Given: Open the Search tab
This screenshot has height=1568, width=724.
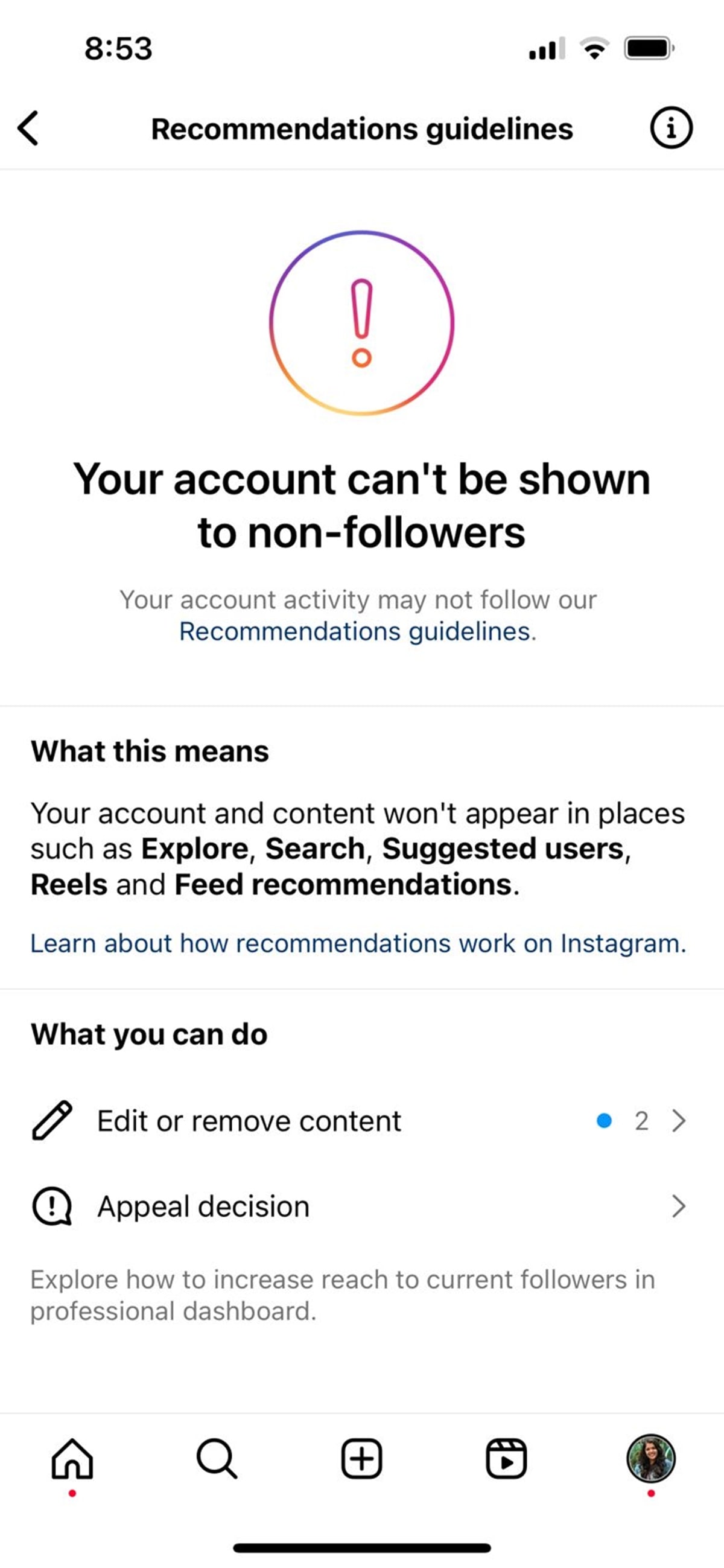Looking at the screenshot, I should [217, 1458].
